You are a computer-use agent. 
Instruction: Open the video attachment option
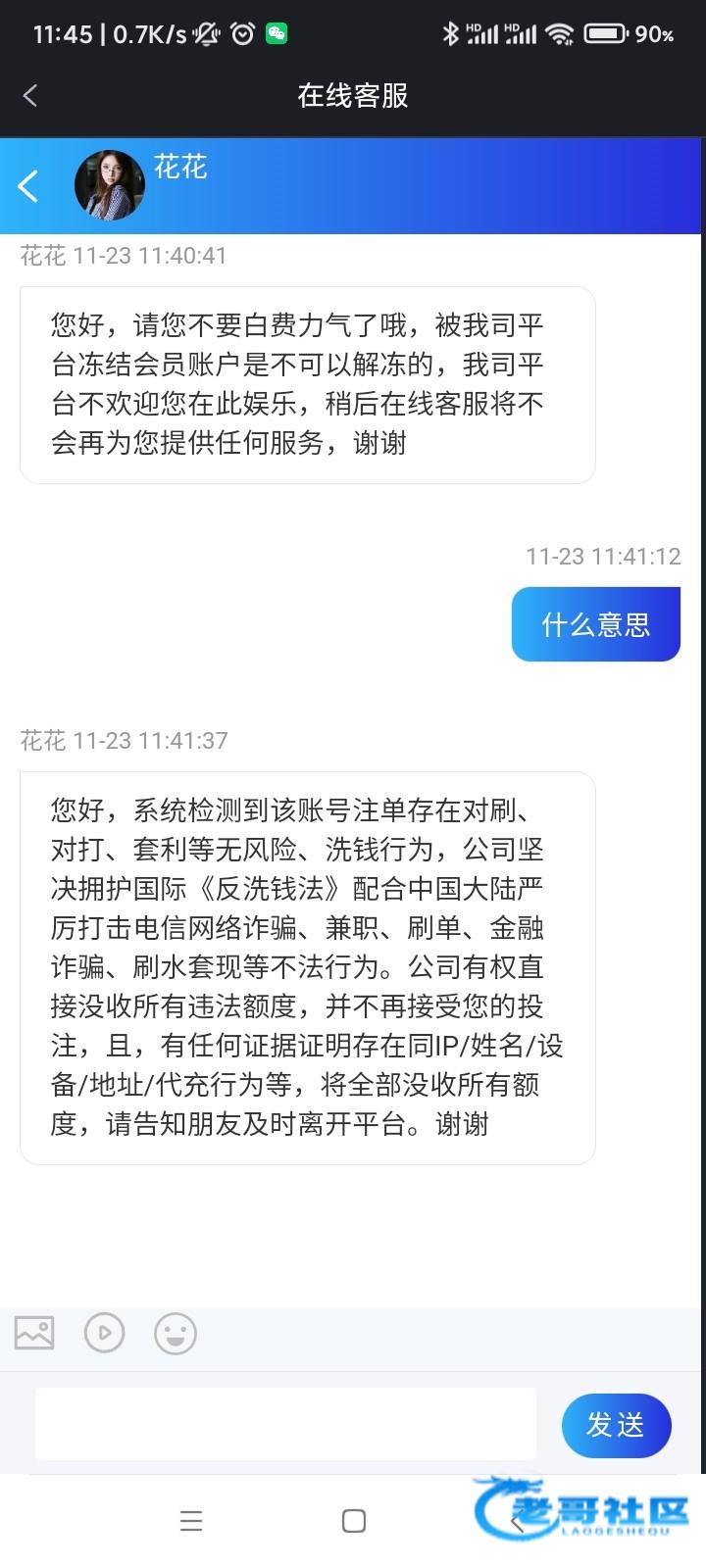click(x=105, y=1333)
